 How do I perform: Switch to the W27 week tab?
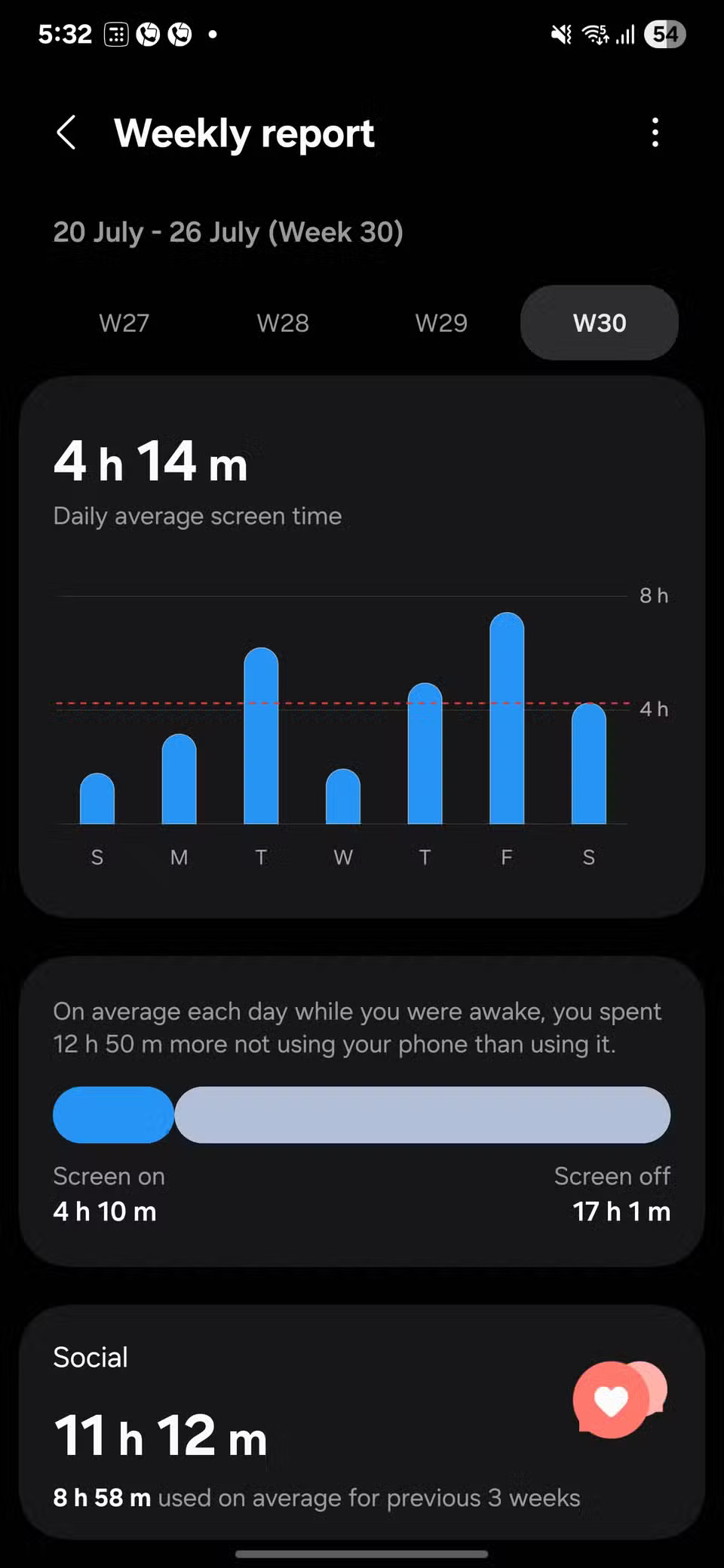(124, 323)
